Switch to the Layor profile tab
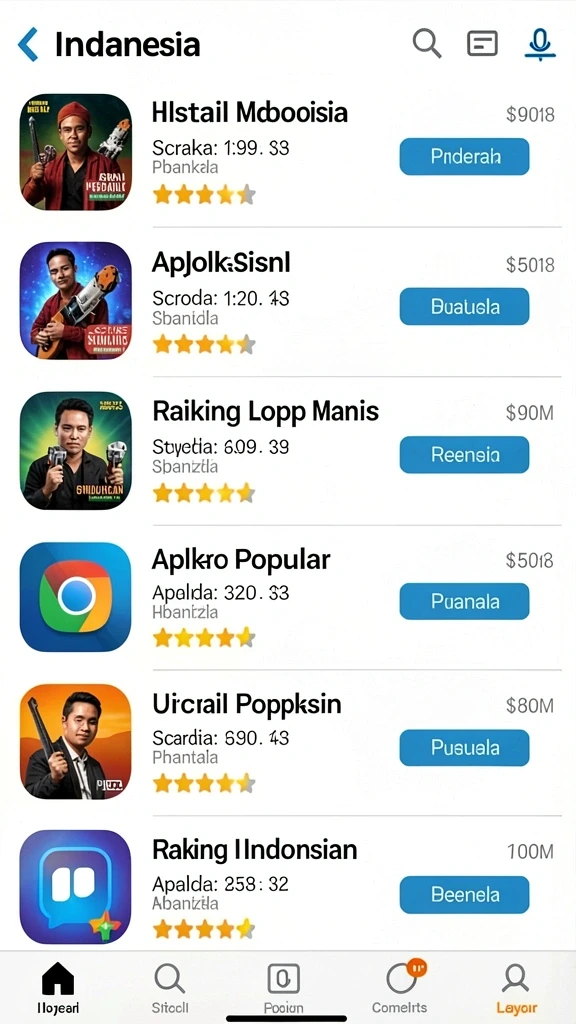 coord(516,988)
